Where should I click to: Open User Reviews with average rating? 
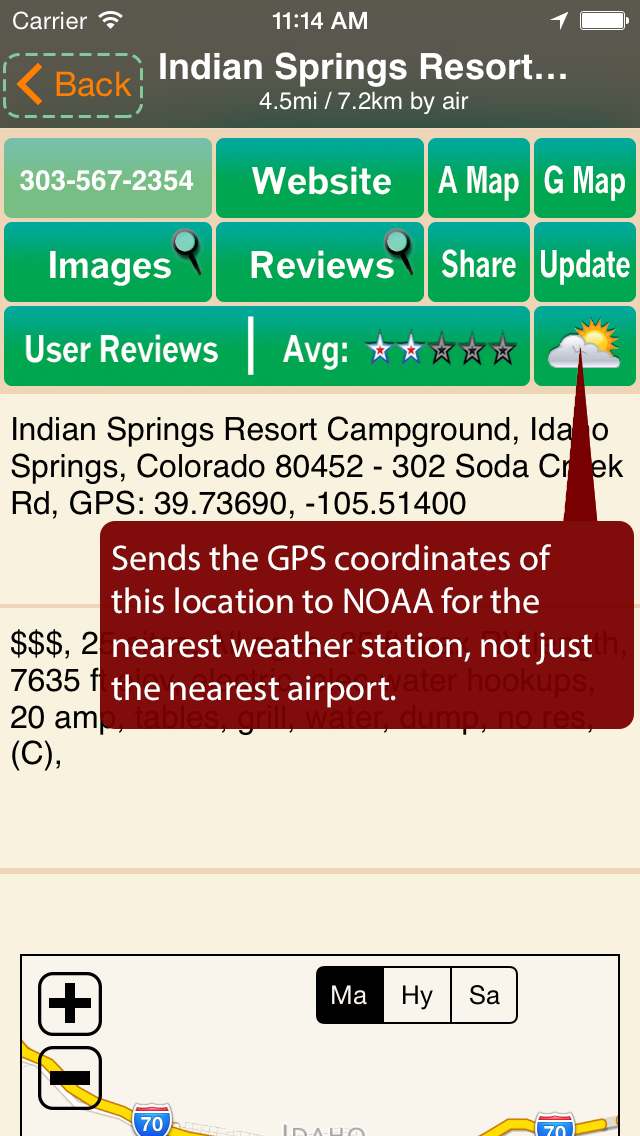tap(267, 348)
